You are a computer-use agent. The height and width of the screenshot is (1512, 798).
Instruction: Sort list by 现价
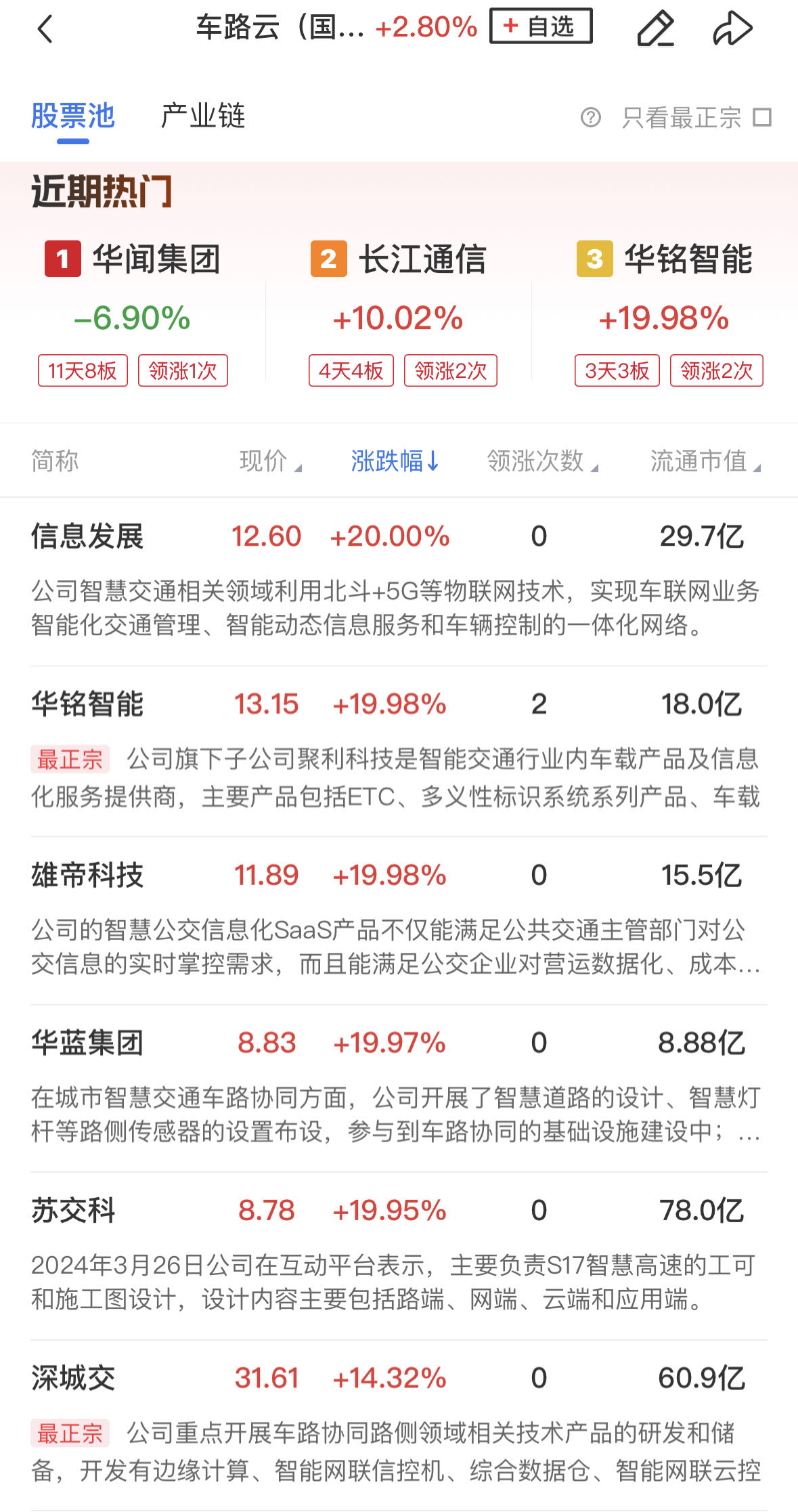[269, 461]
